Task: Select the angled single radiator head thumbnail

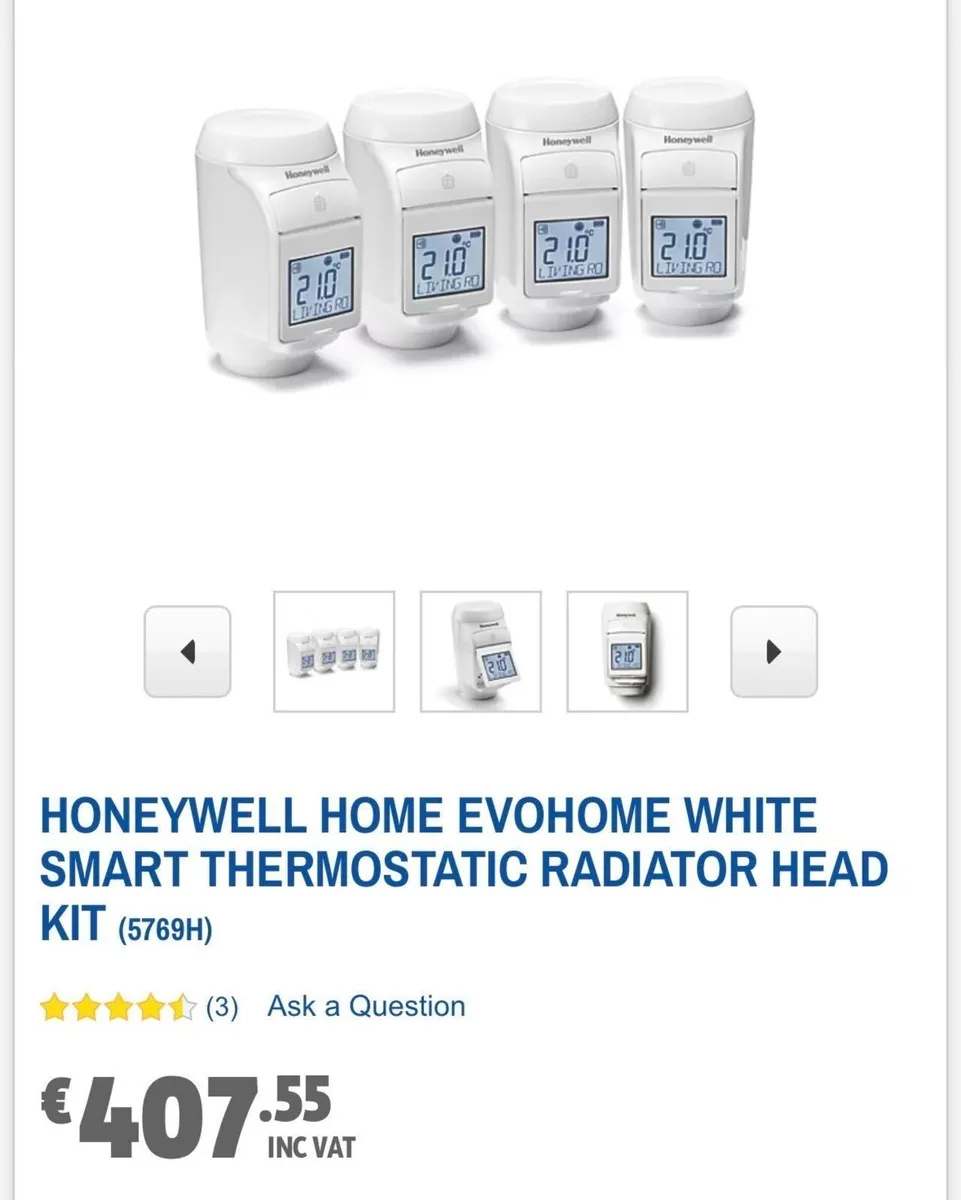Action: [480, 651]
